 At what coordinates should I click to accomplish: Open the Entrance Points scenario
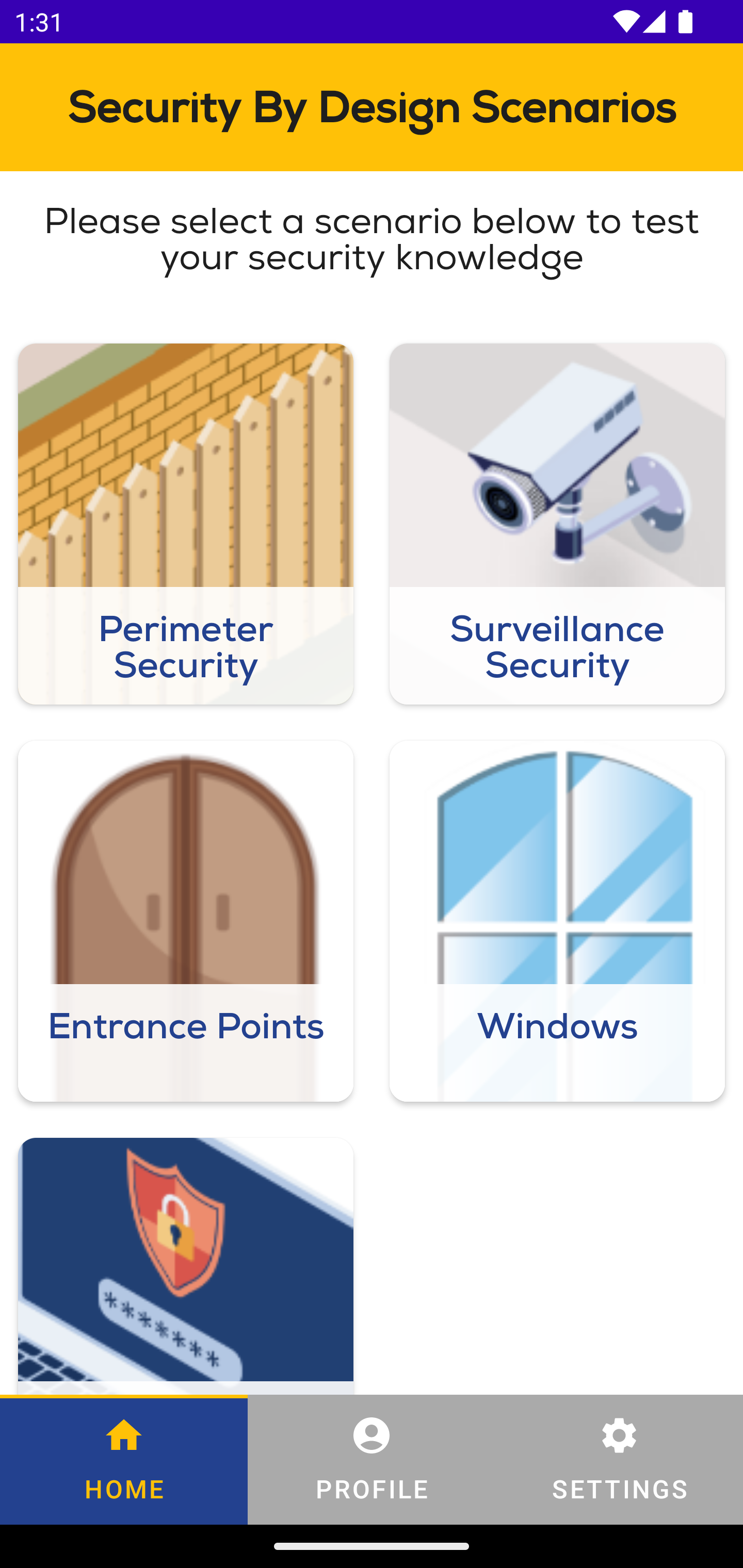pos(185,920)
